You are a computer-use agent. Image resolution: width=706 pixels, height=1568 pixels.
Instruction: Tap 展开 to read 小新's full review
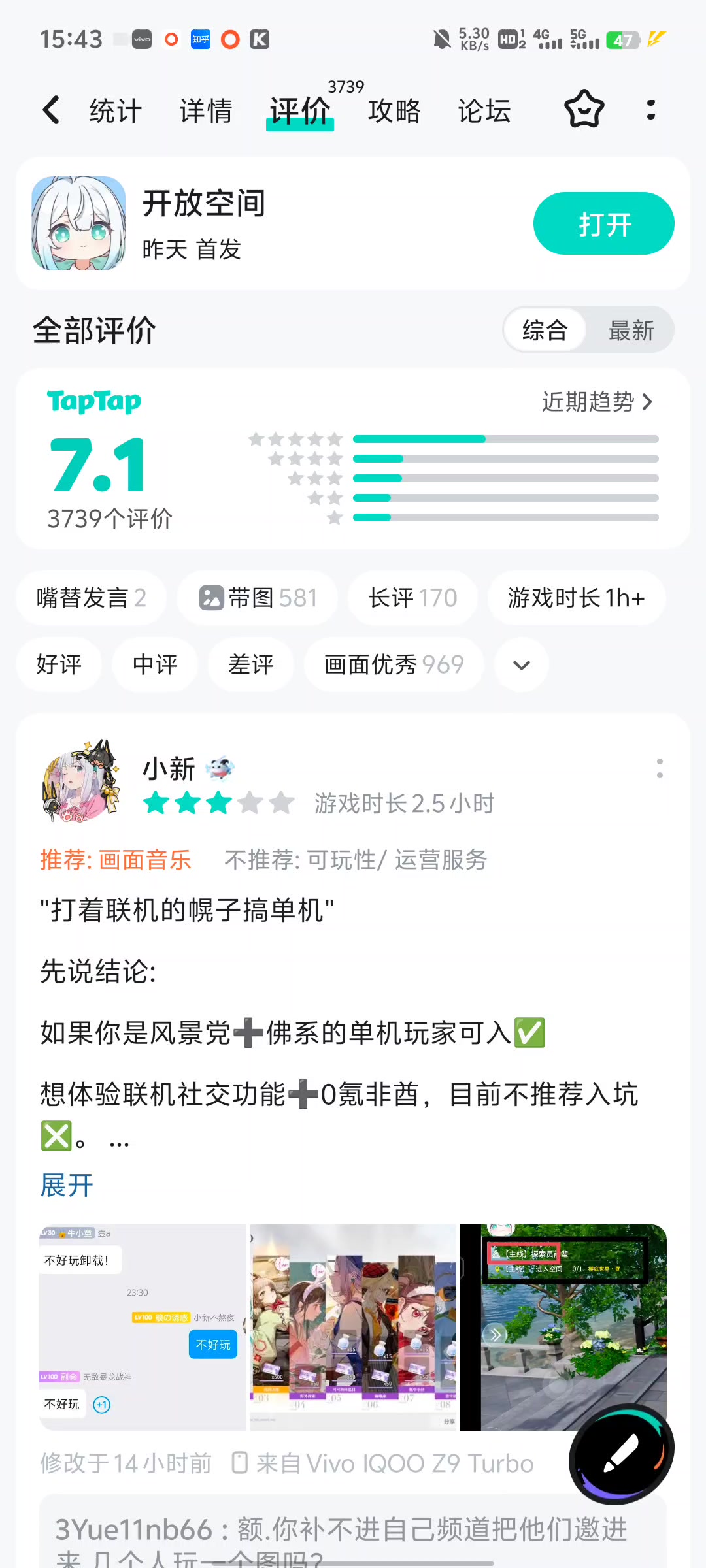pyautogui.click(x=67, y=1185)
